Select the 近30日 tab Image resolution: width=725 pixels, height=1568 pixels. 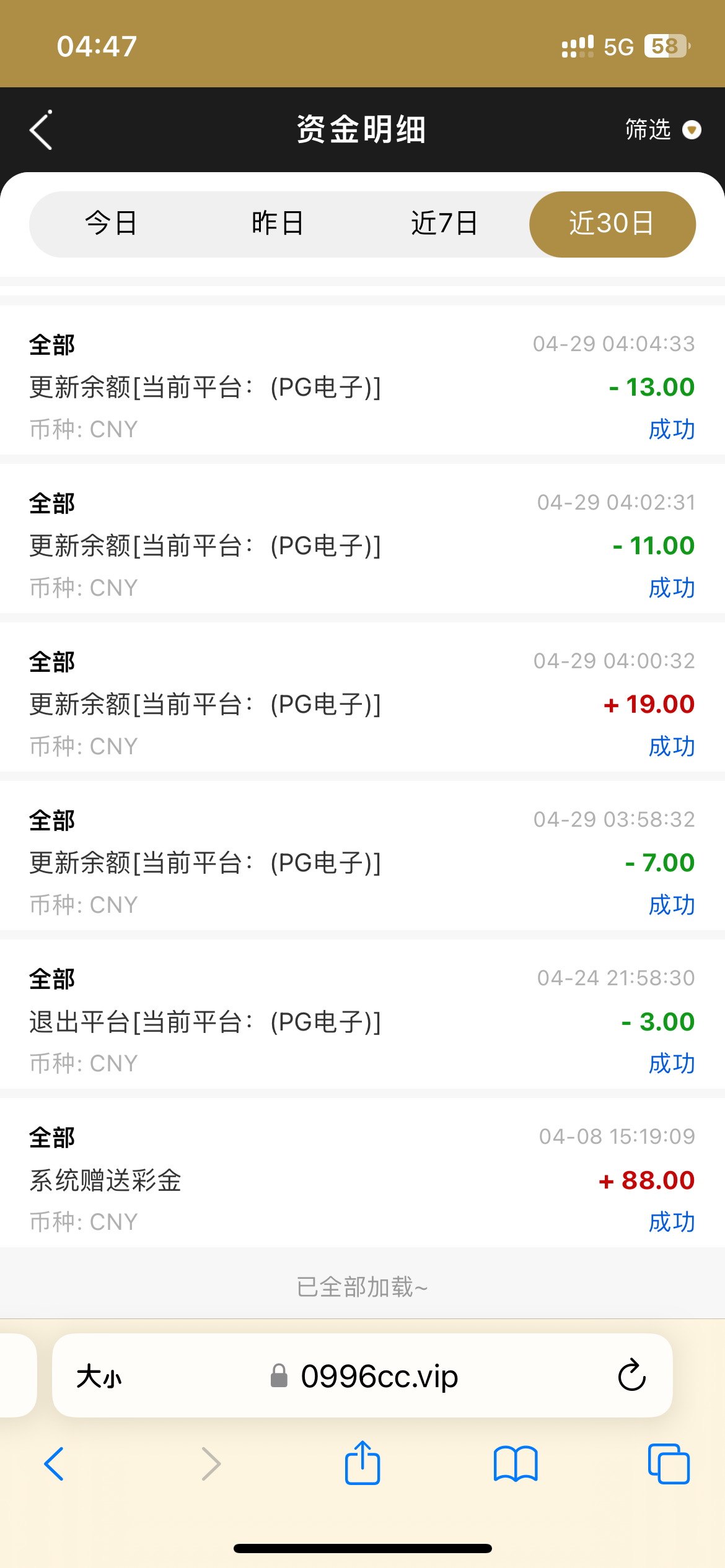click(x=612, y=224)
